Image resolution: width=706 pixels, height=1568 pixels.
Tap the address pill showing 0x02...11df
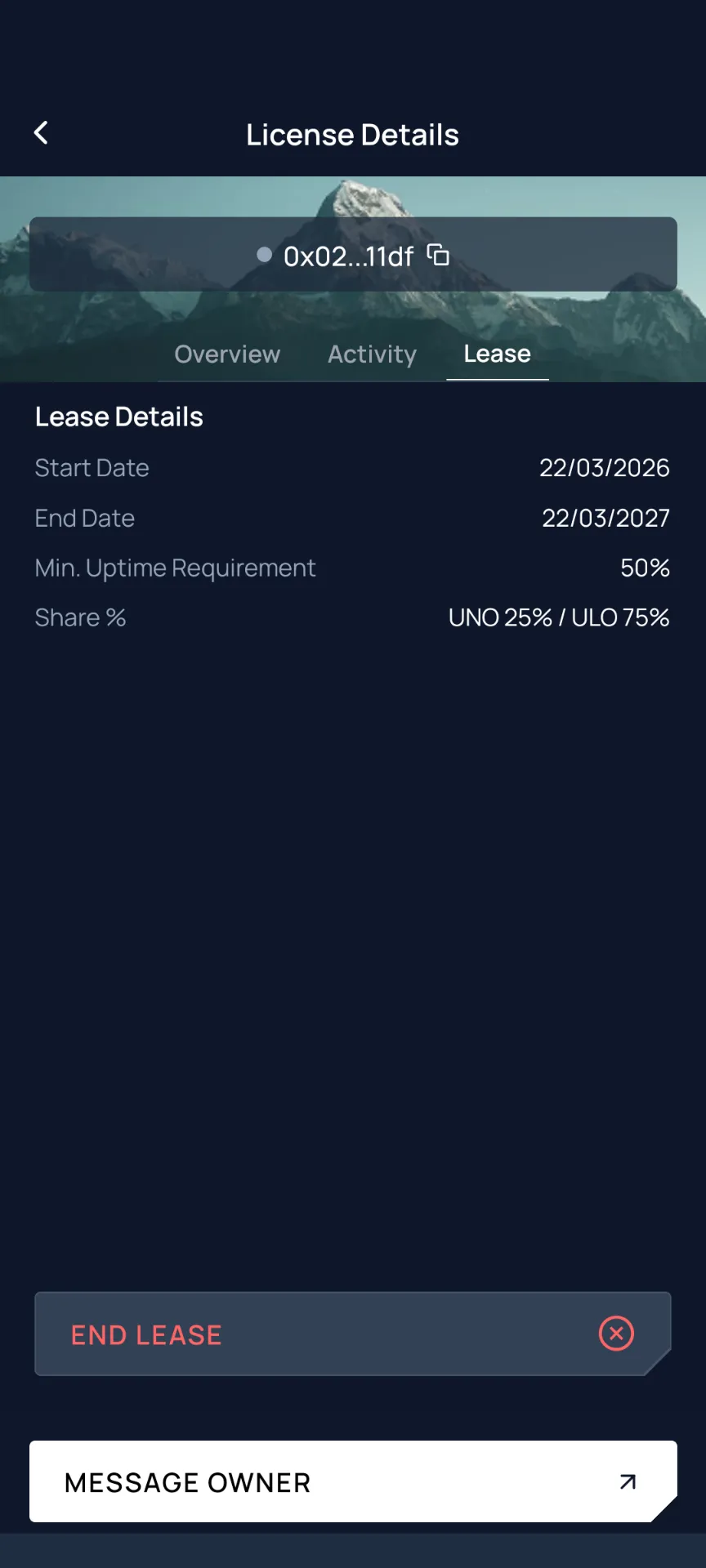pyautogui.click(x=352, y=255)
